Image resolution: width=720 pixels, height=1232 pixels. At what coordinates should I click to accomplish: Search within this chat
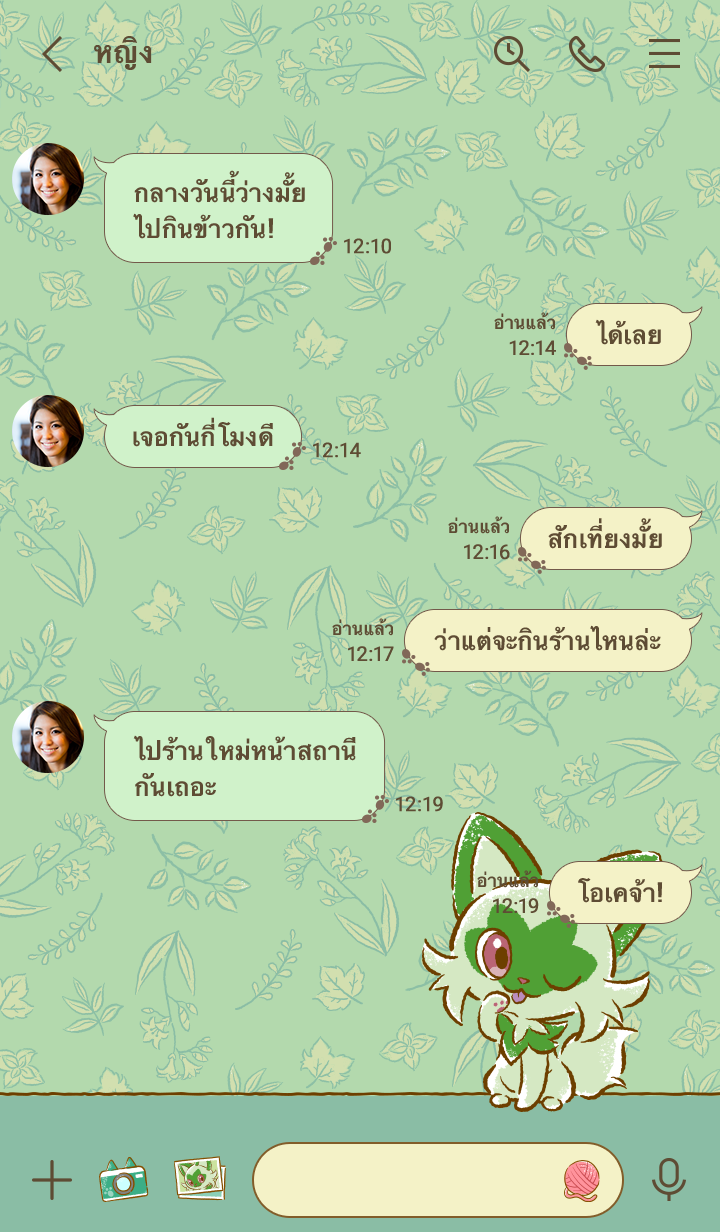(511, 54)
